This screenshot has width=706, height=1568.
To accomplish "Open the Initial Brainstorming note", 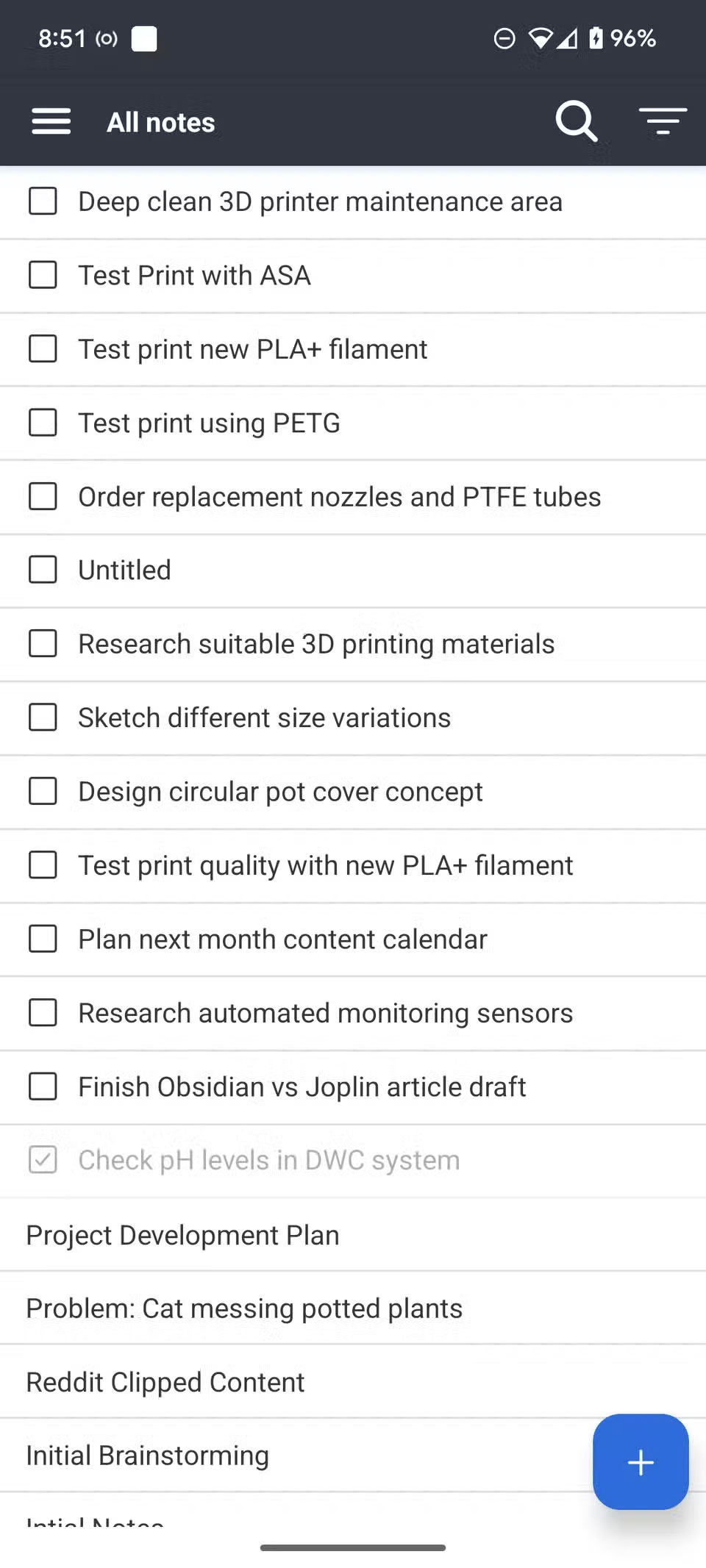I will [x=147, y=1456].
